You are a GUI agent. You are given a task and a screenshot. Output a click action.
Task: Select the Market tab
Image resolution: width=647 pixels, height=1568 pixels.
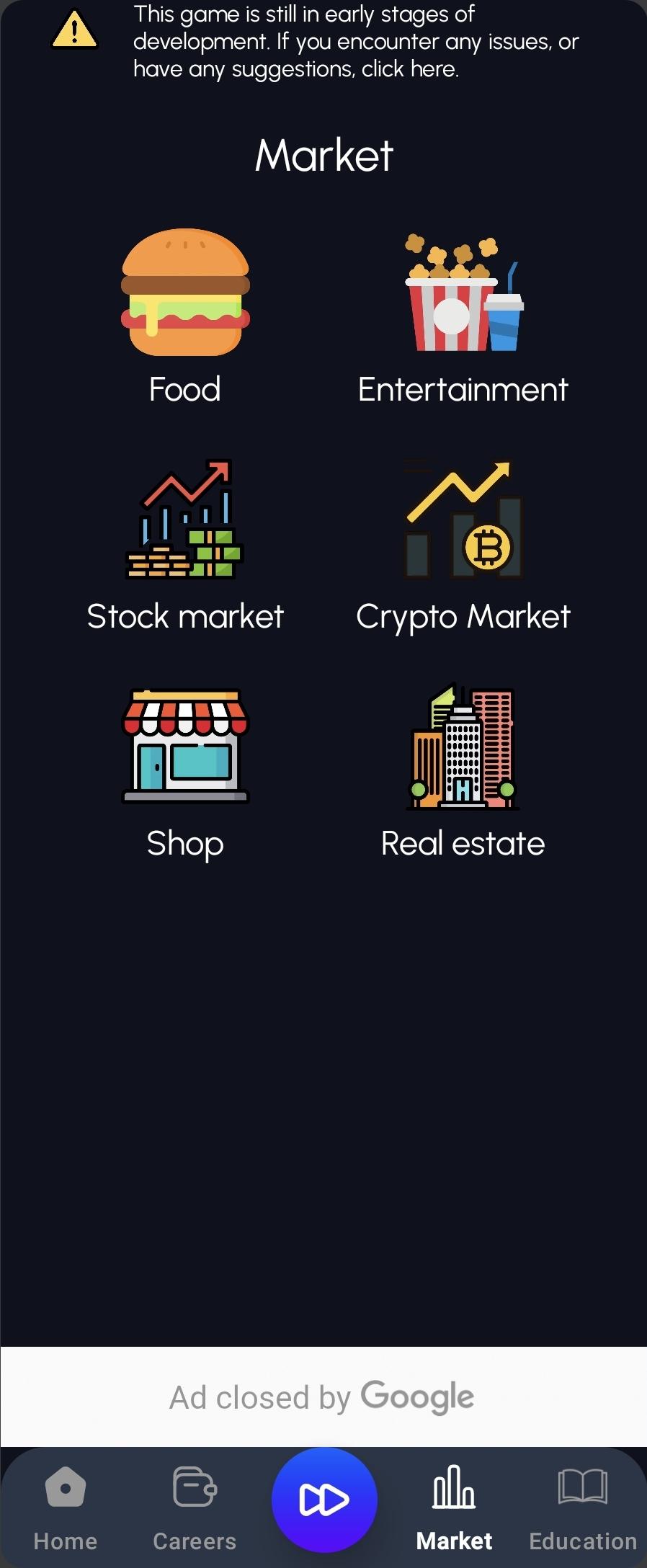tap(454, 1507)
